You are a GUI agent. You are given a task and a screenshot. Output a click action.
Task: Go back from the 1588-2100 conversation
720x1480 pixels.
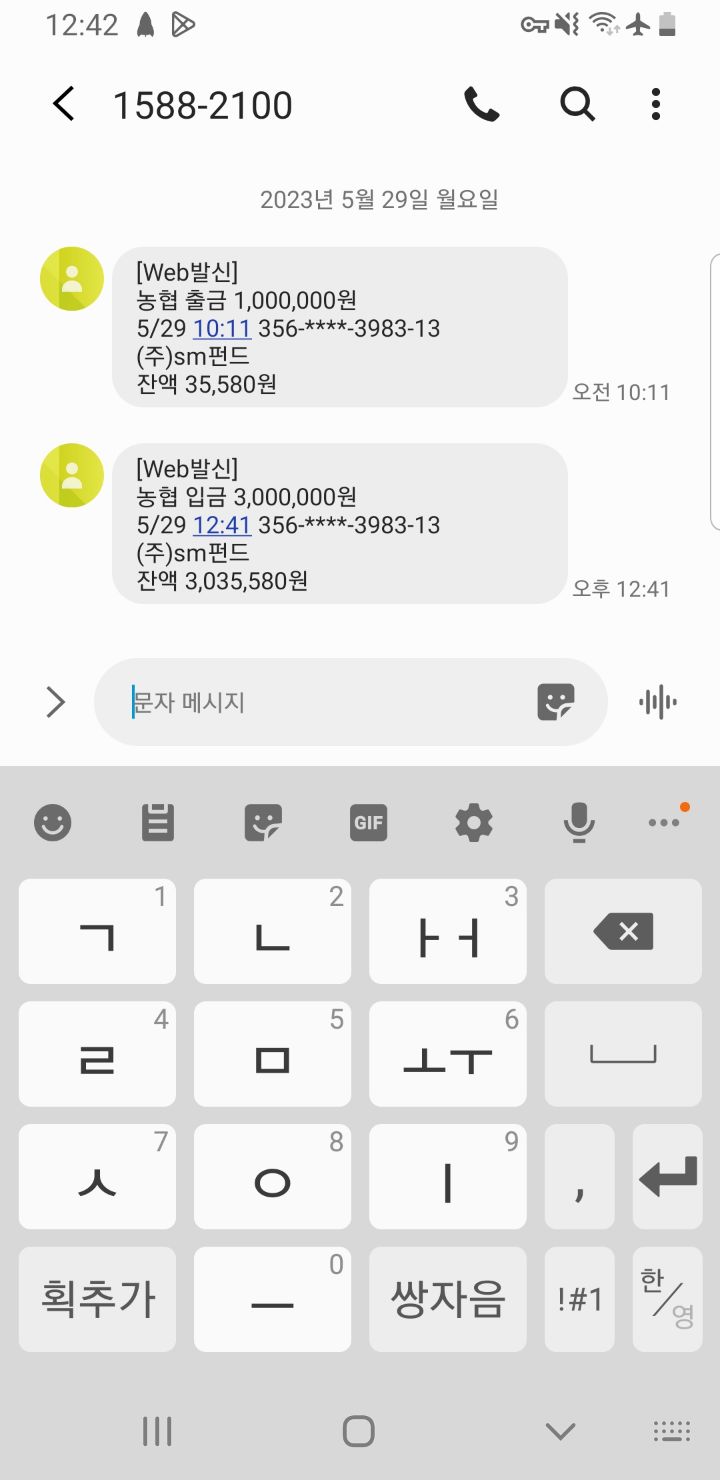(63, 104)
